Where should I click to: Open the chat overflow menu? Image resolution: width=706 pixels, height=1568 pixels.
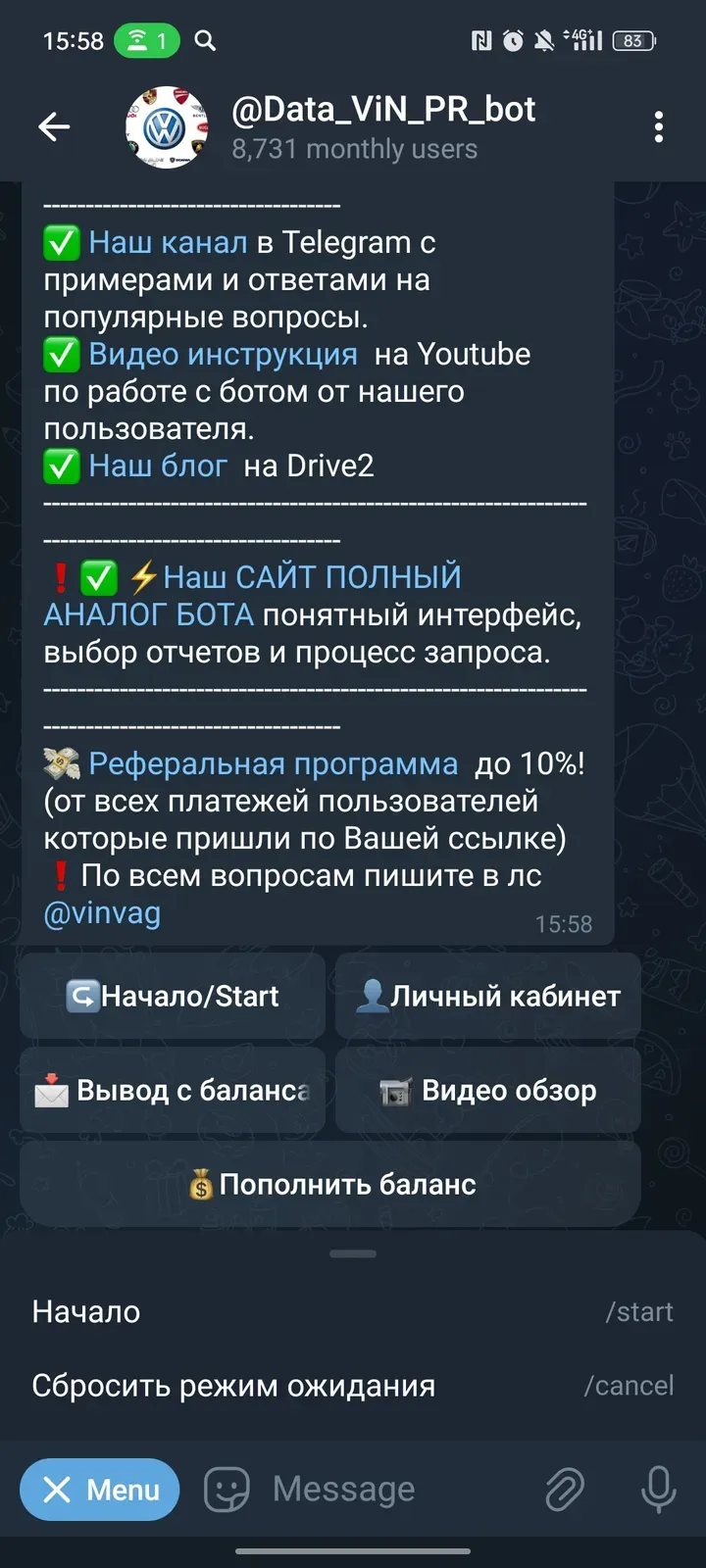tap(658, 126)
